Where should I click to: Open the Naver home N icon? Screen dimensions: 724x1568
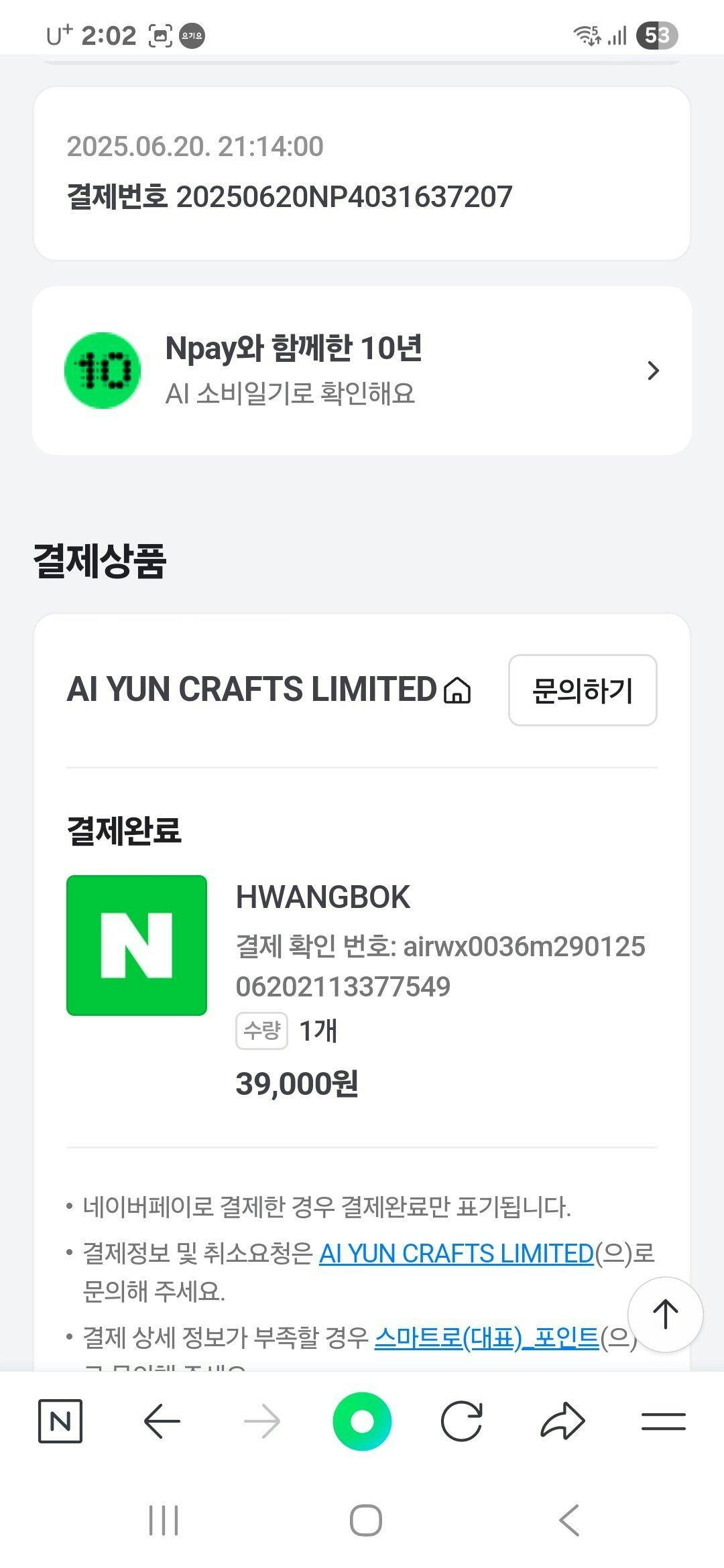(60, 1421)
